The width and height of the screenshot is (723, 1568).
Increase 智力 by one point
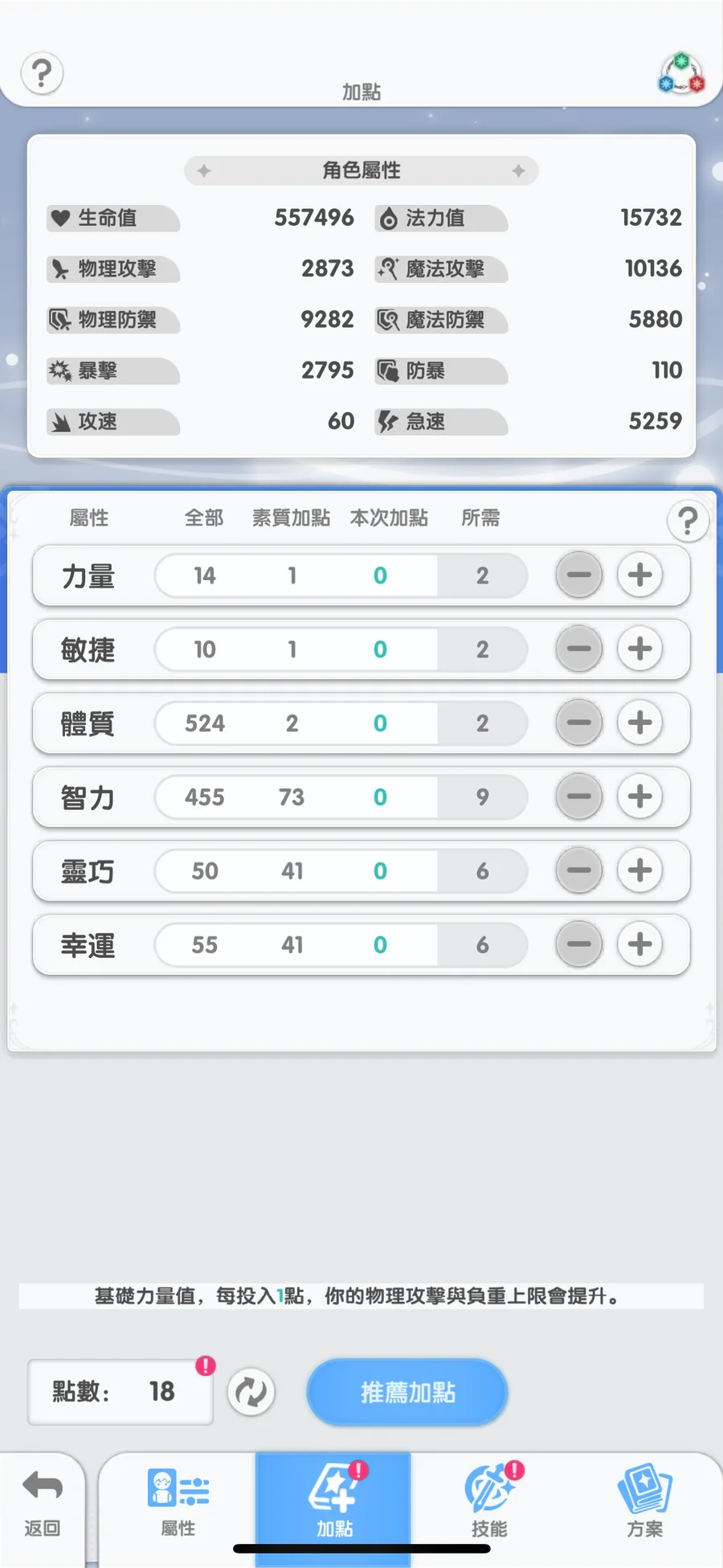639,796
